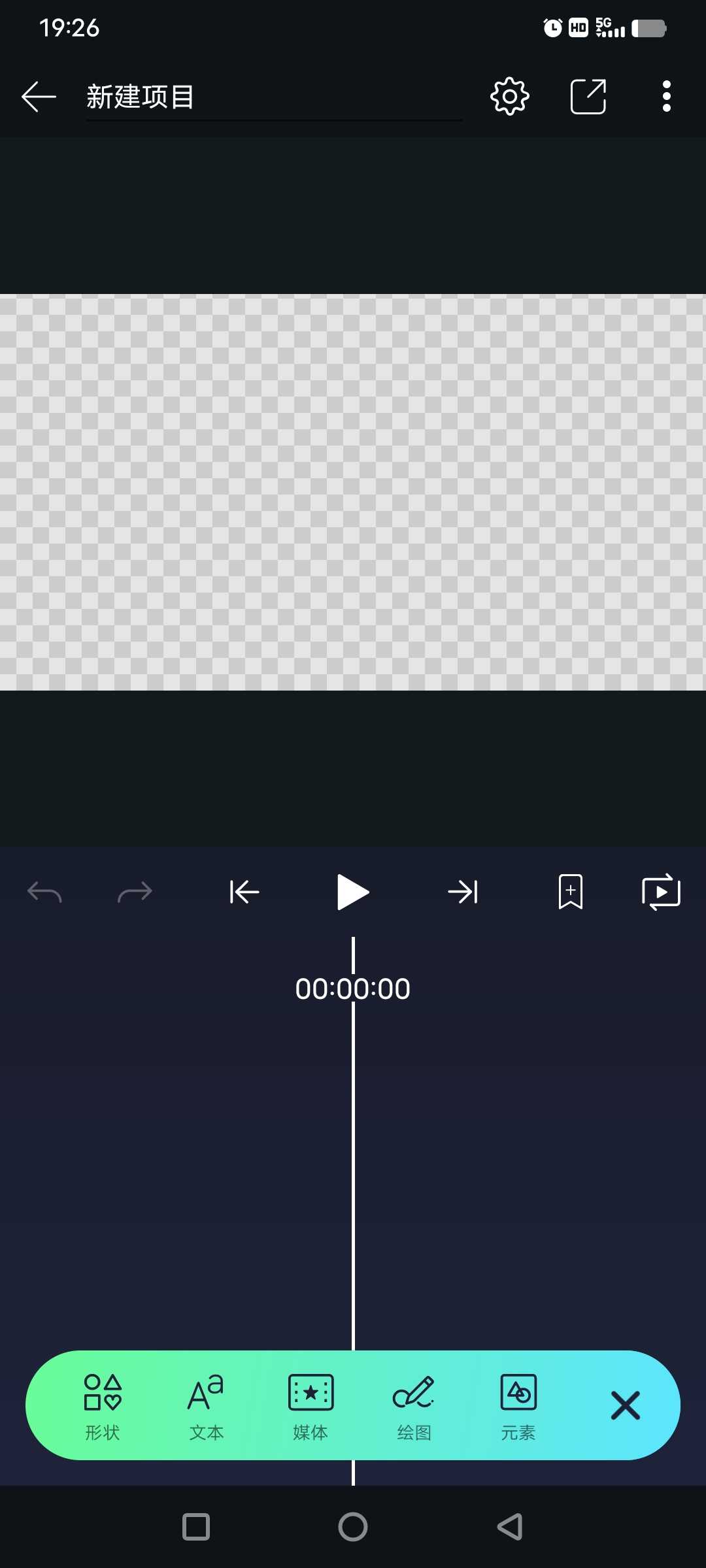Open the three-dot overflow menu
Screen dimensions: 706x1568
tap(666, 97)
